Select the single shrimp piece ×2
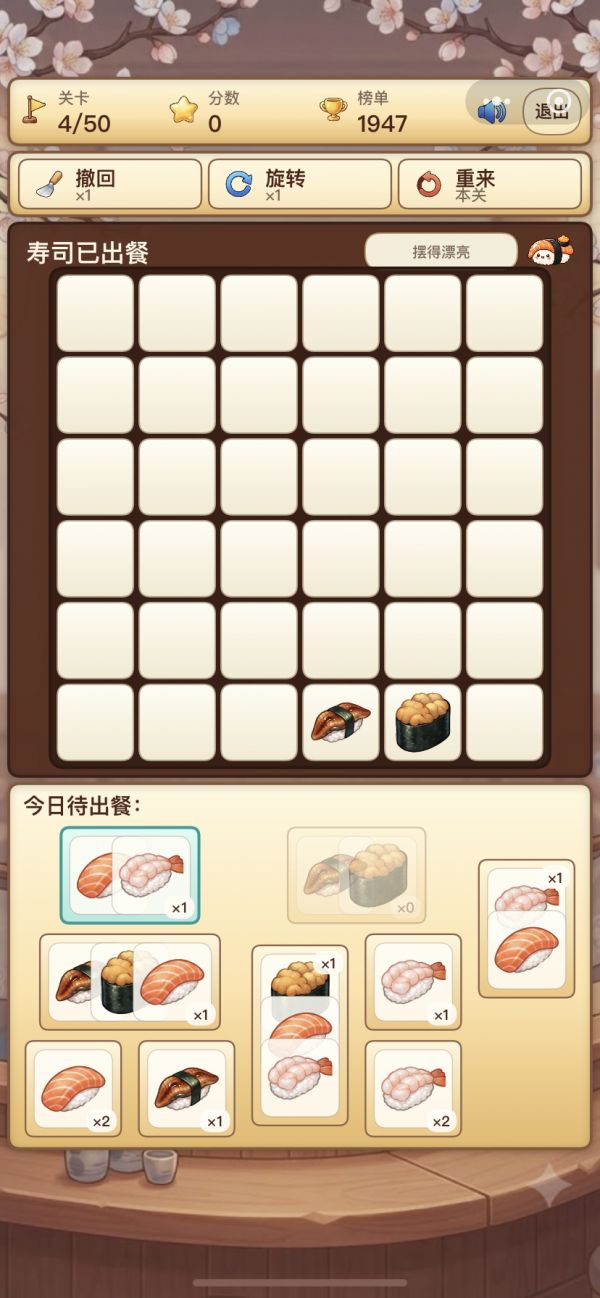The height and width of the screenshot is (1298, 600). pos(413,1089)
